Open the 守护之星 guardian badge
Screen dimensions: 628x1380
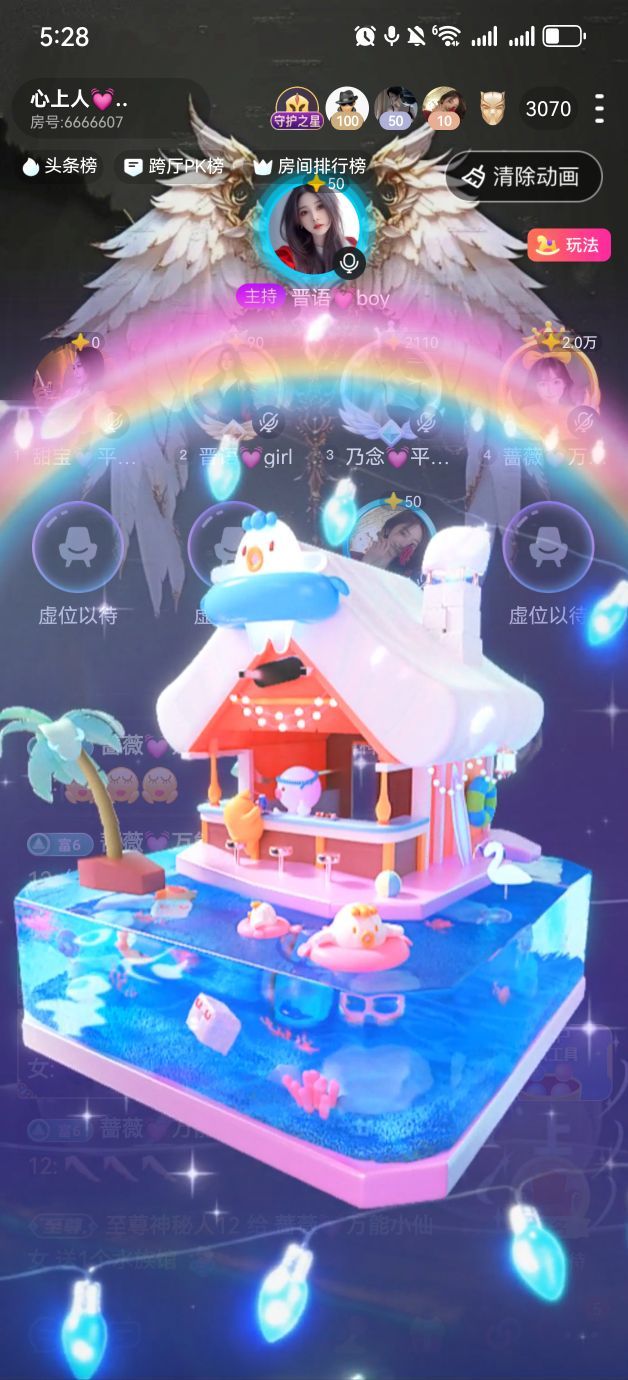point(297,108)
